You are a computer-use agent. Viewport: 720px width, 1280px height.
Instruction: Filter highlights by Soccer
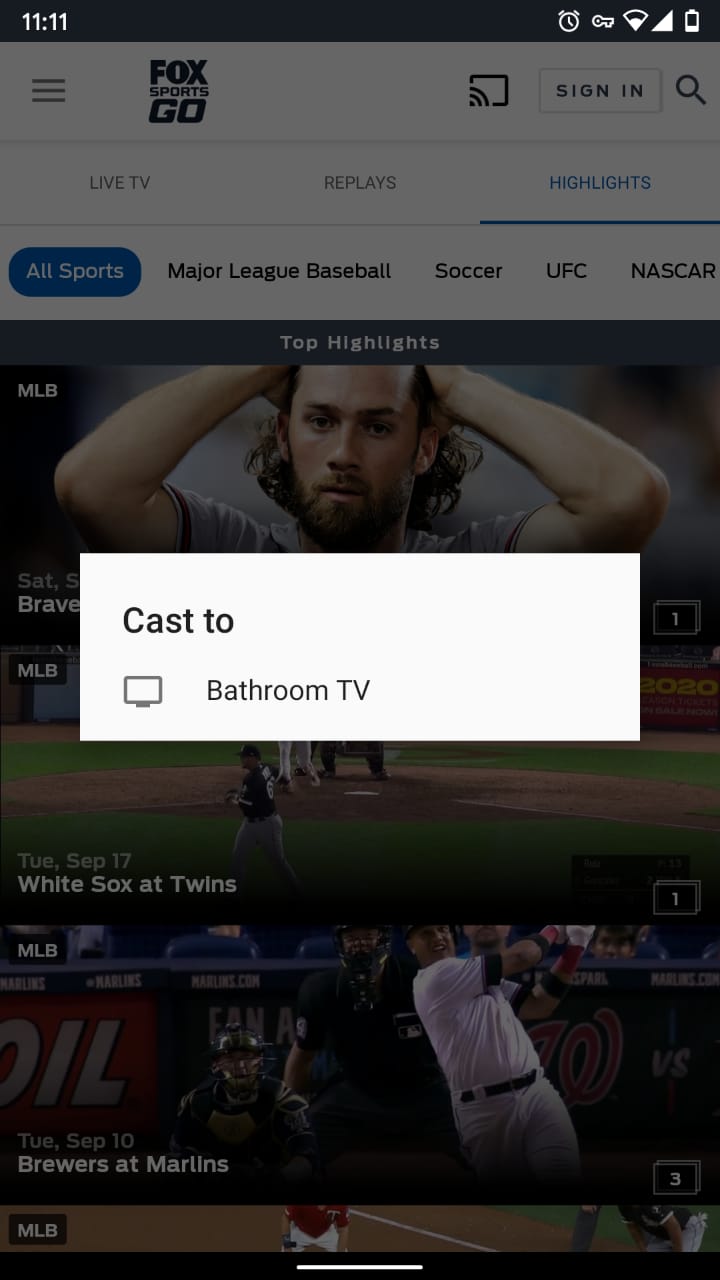(x=468, y=271)
